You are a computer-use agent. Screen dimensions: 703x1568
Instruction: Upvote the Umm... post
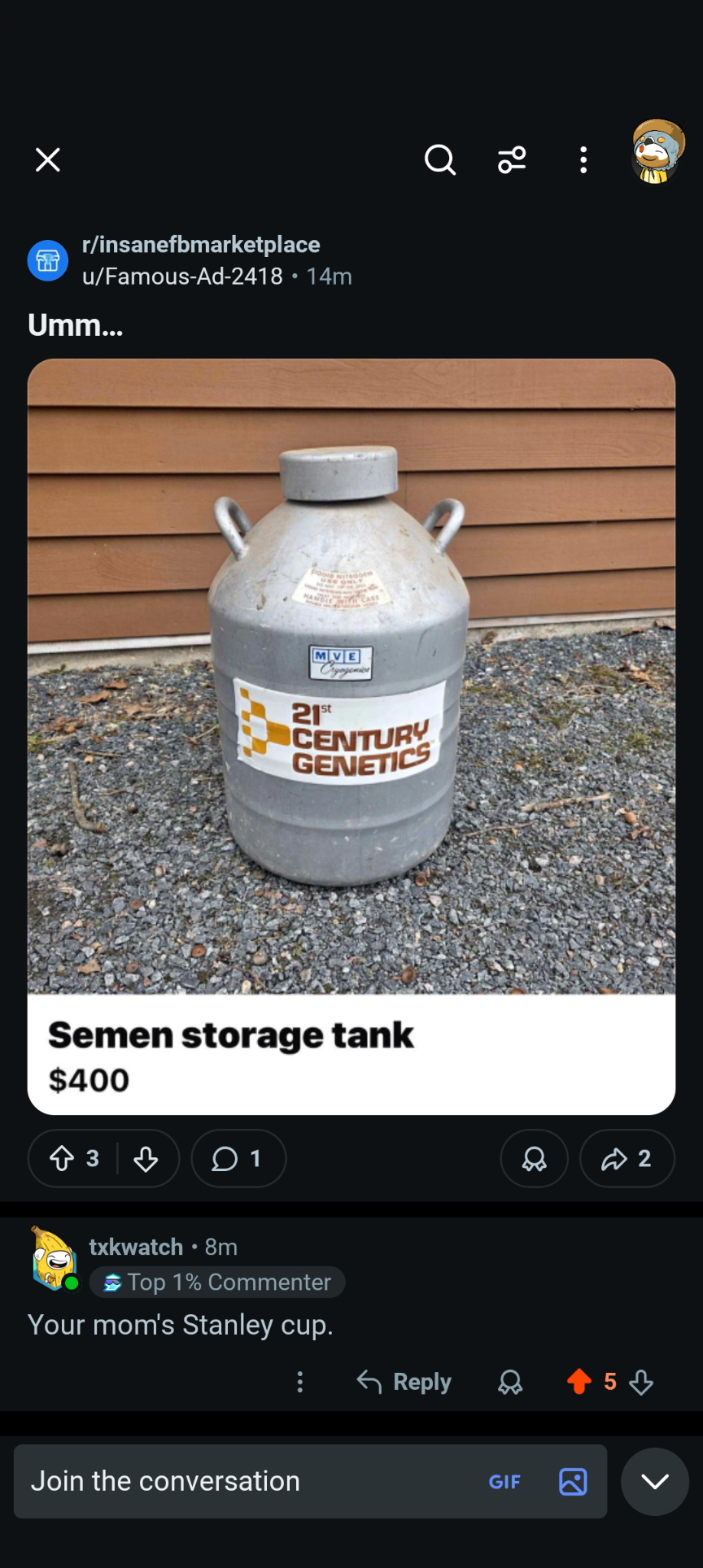[63, 1158]
